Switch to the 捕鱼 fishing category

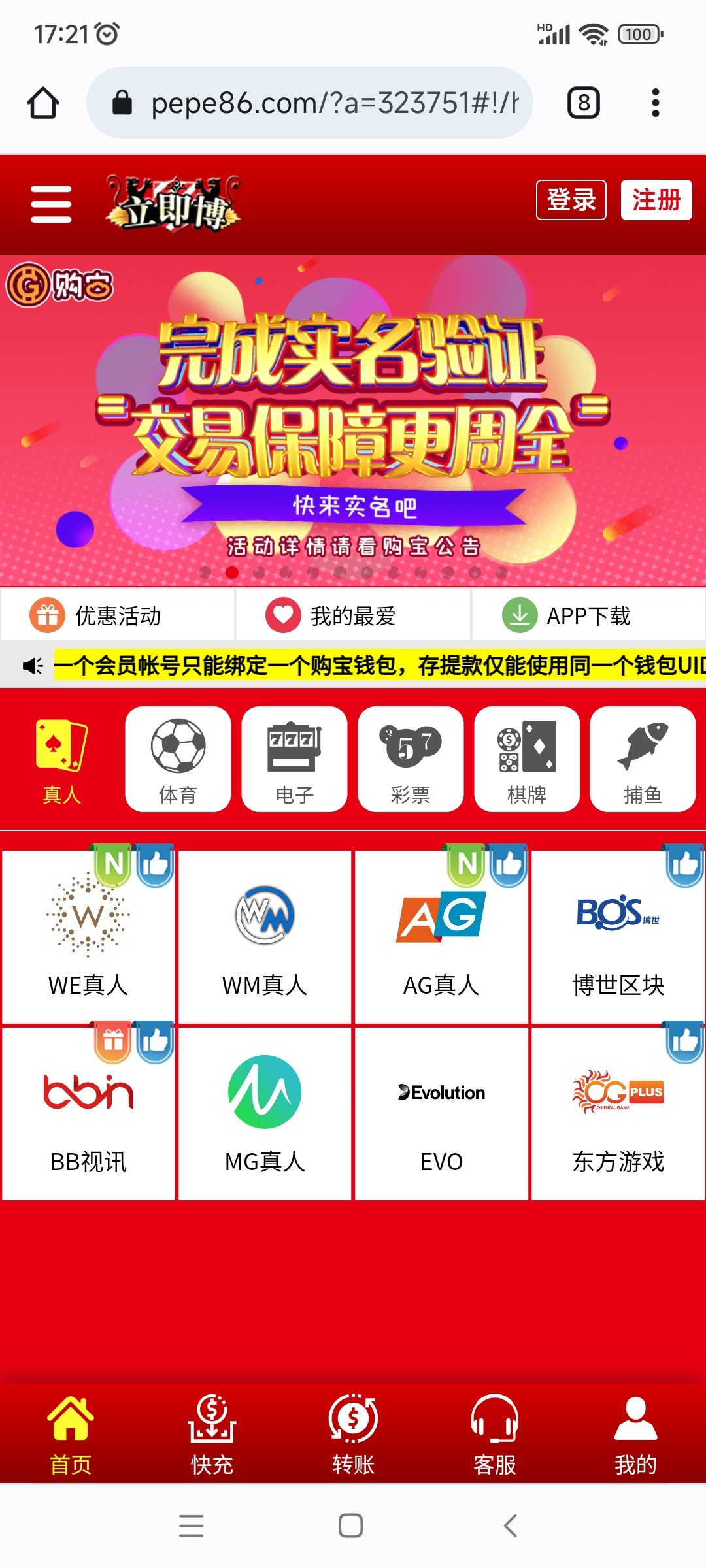coord(643,759)
